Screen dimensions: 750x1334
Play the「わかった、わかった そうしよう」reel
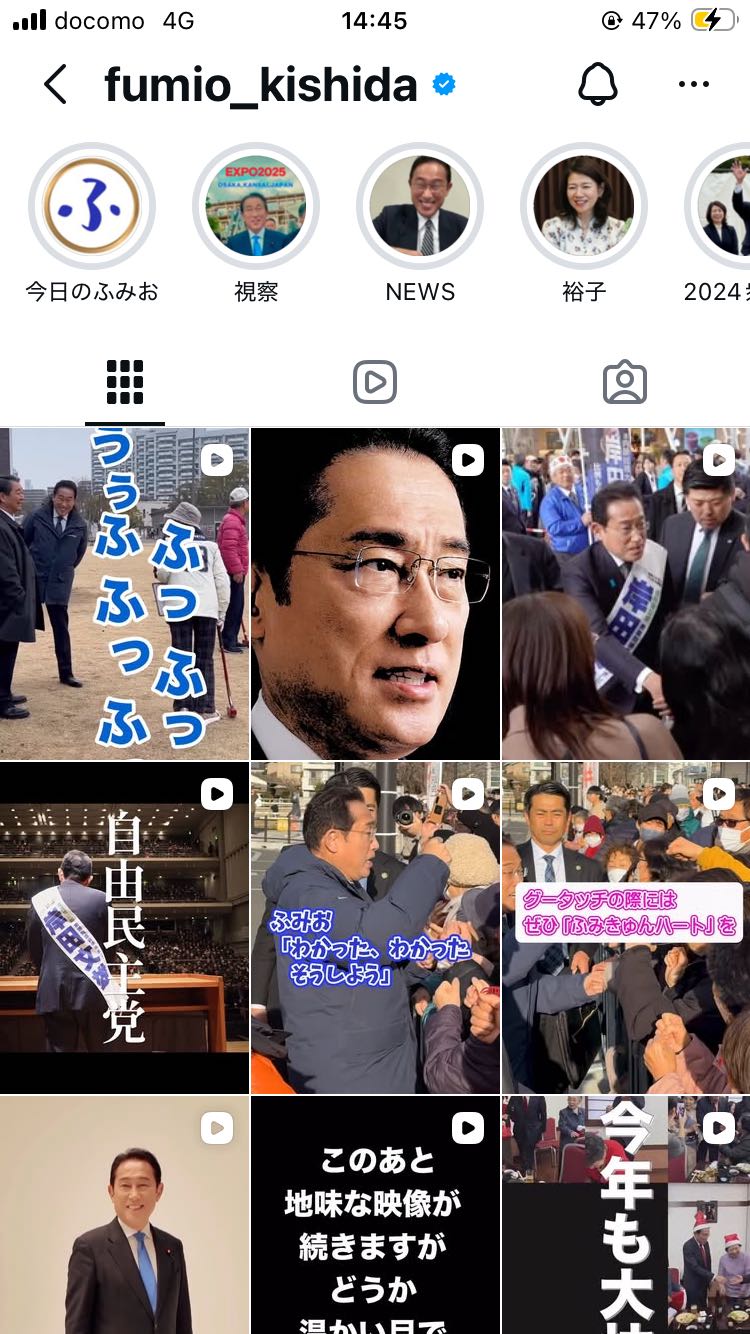[375, 928]
